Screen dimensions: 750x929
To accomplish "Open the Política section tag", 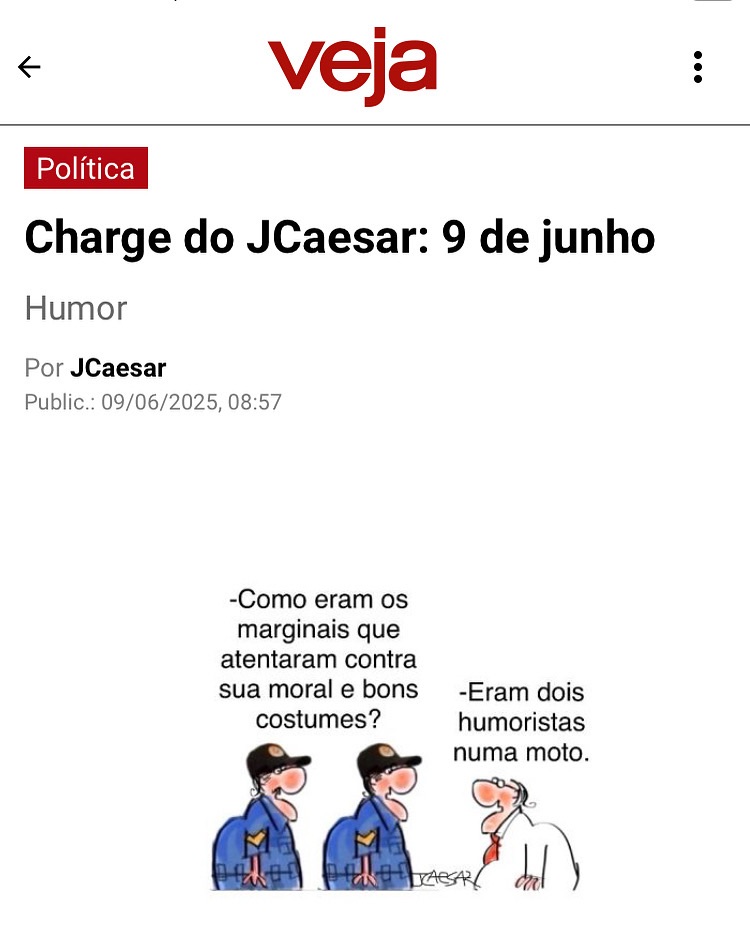I will tap(86, 168).
